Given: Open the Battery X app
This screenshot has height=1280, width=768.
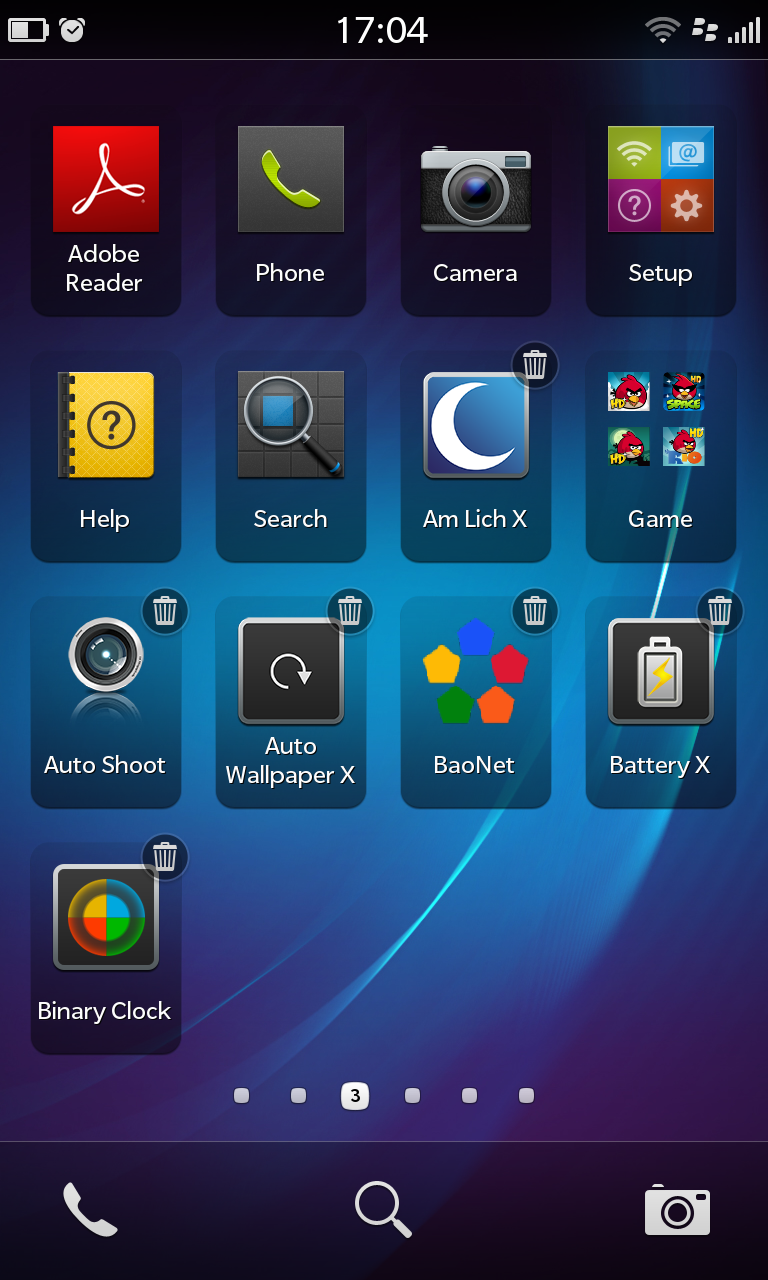Looking at the screenshot, I should 661,701.
